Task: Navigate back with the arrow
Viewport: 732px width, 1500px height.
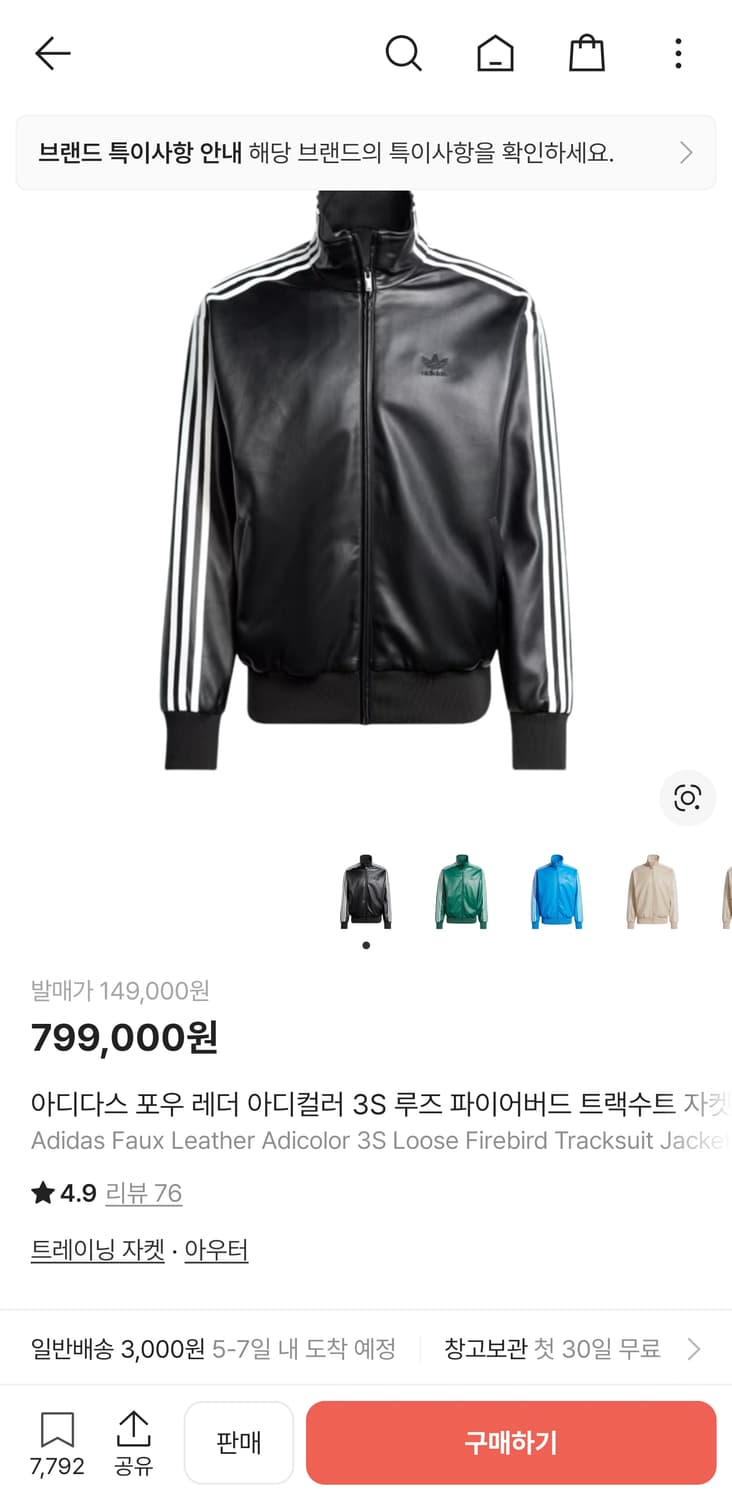Action: point(52,53)
